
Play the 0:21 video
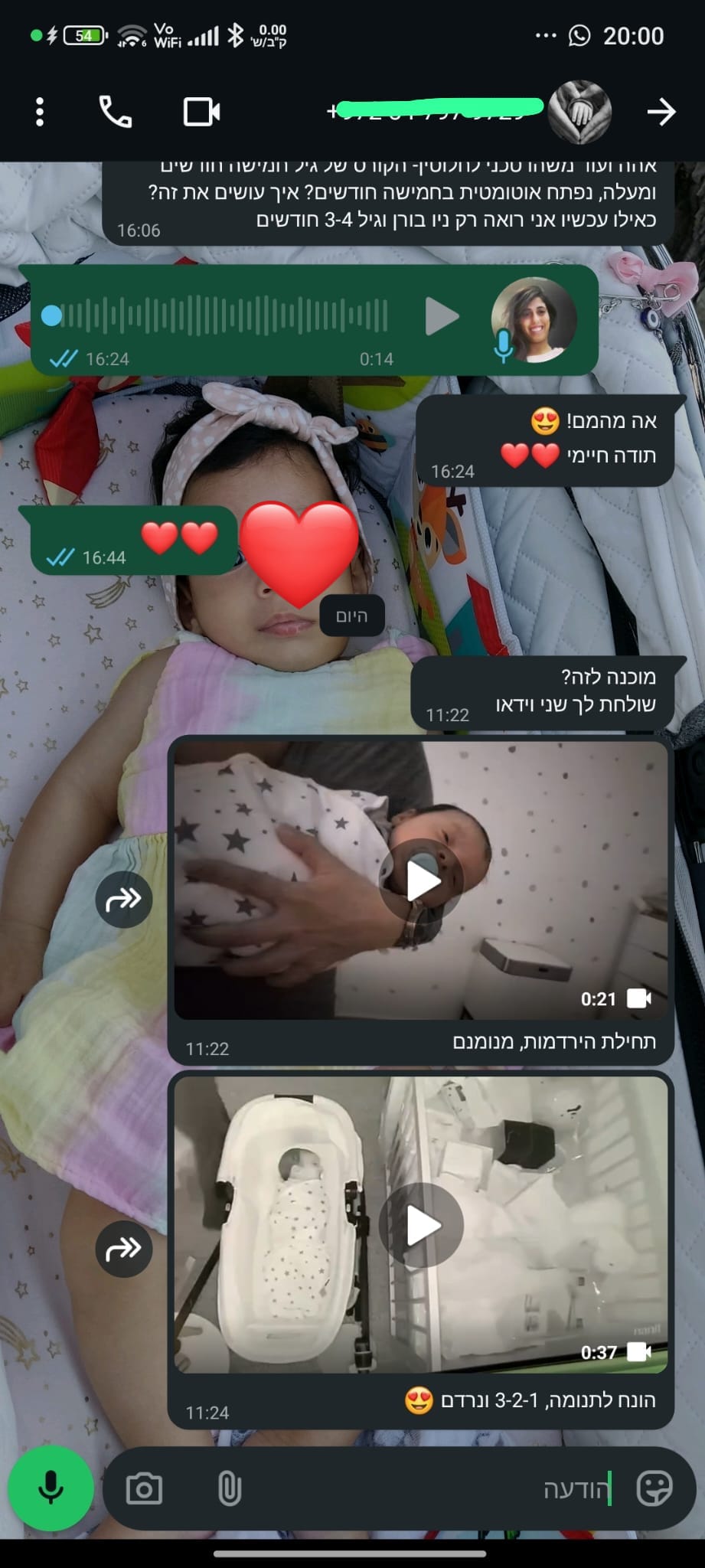pyautogui.click(x=422, y=880)
